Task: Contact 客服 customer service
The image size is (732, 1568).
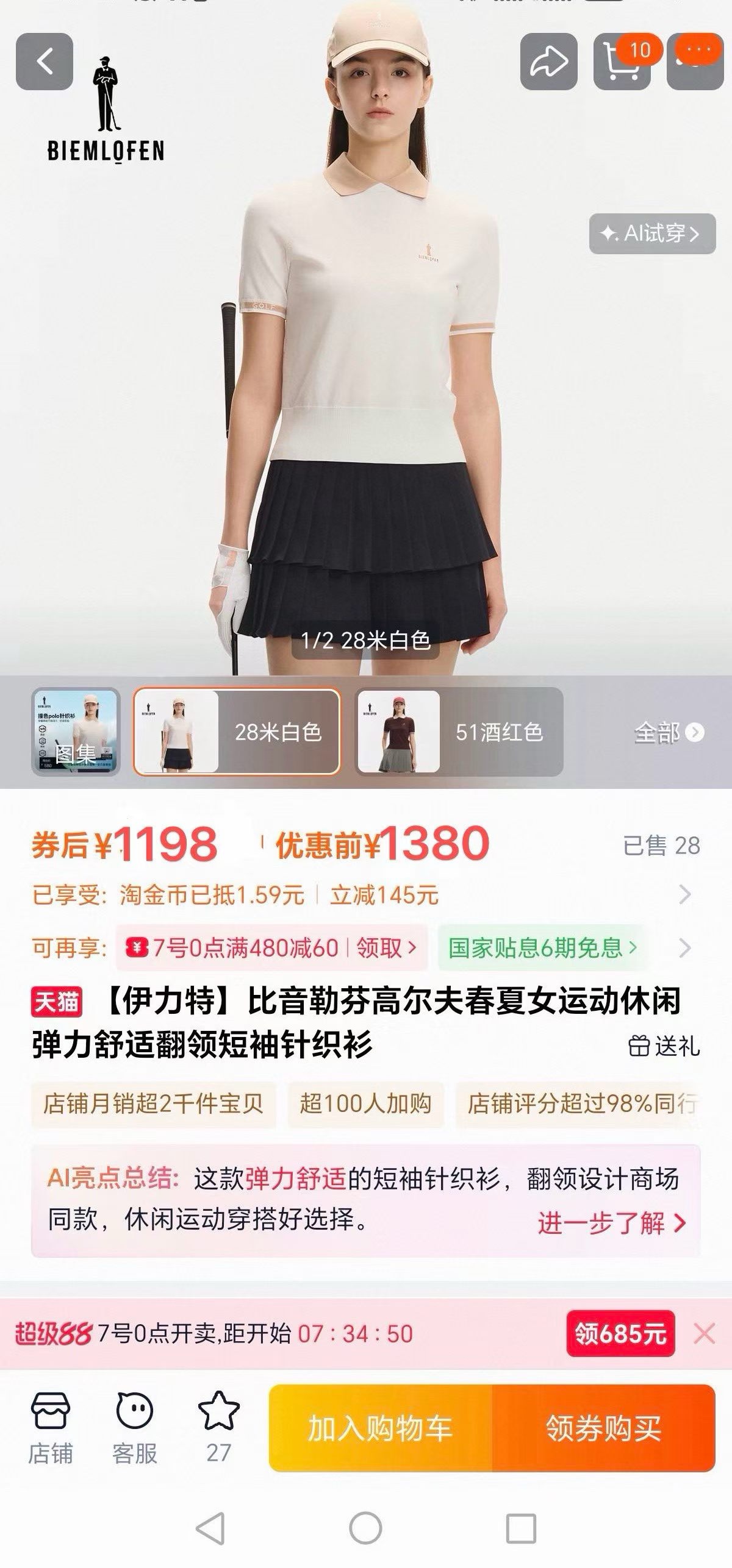Action: (x=135, y=1428)
